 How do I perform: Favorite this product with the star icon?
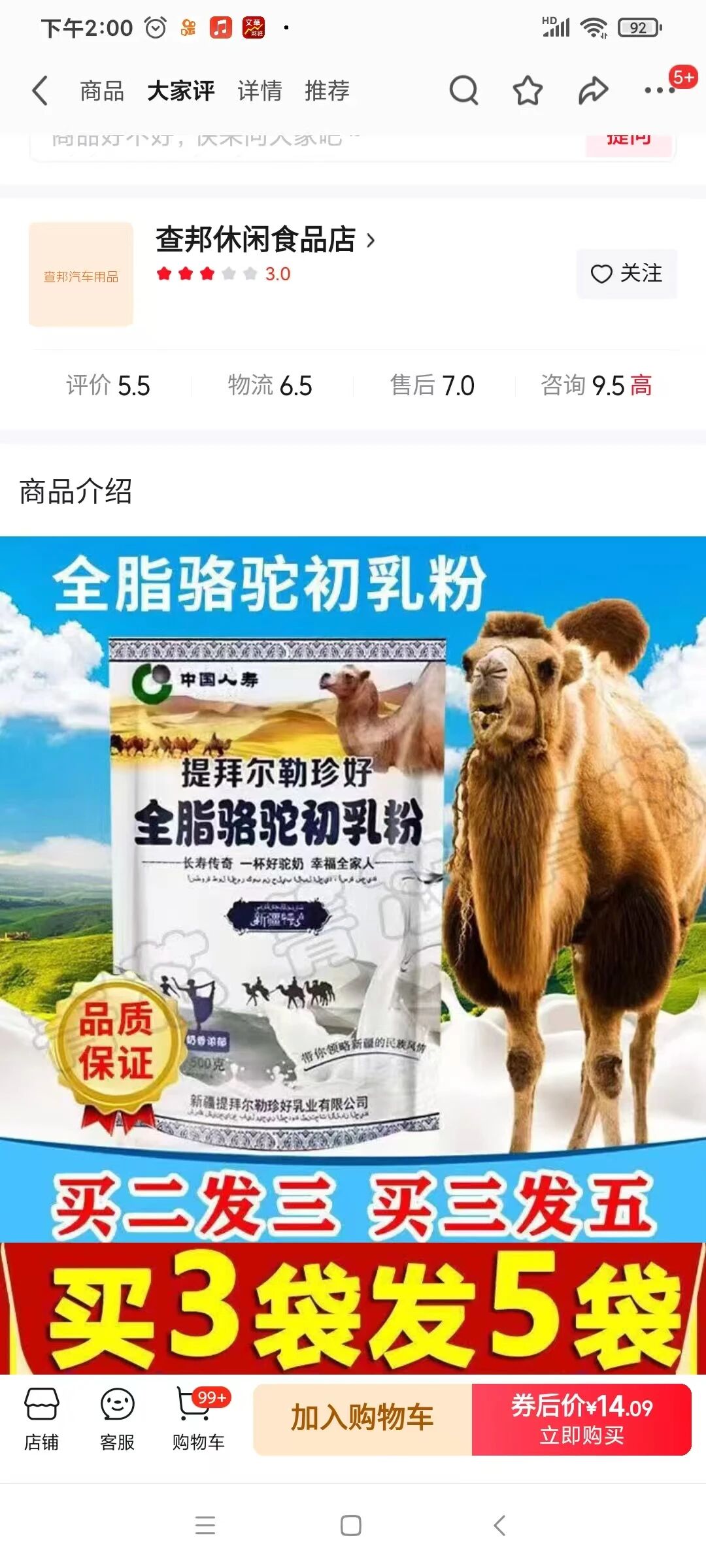click(528, 91)
